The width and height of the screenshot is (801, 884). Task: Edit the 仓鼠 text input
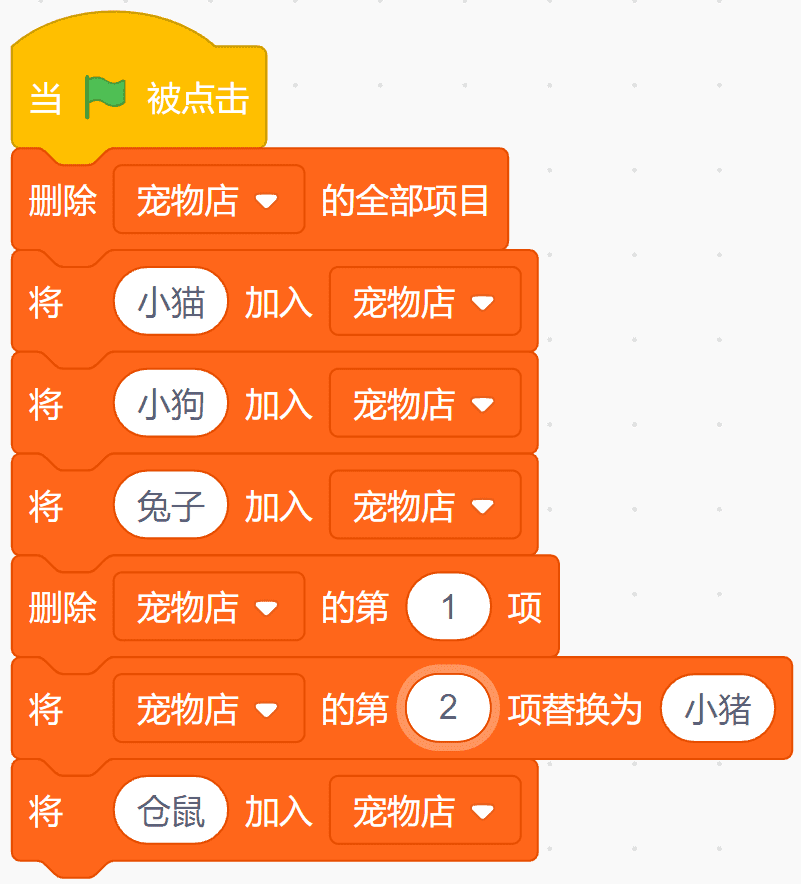(171, 810)
